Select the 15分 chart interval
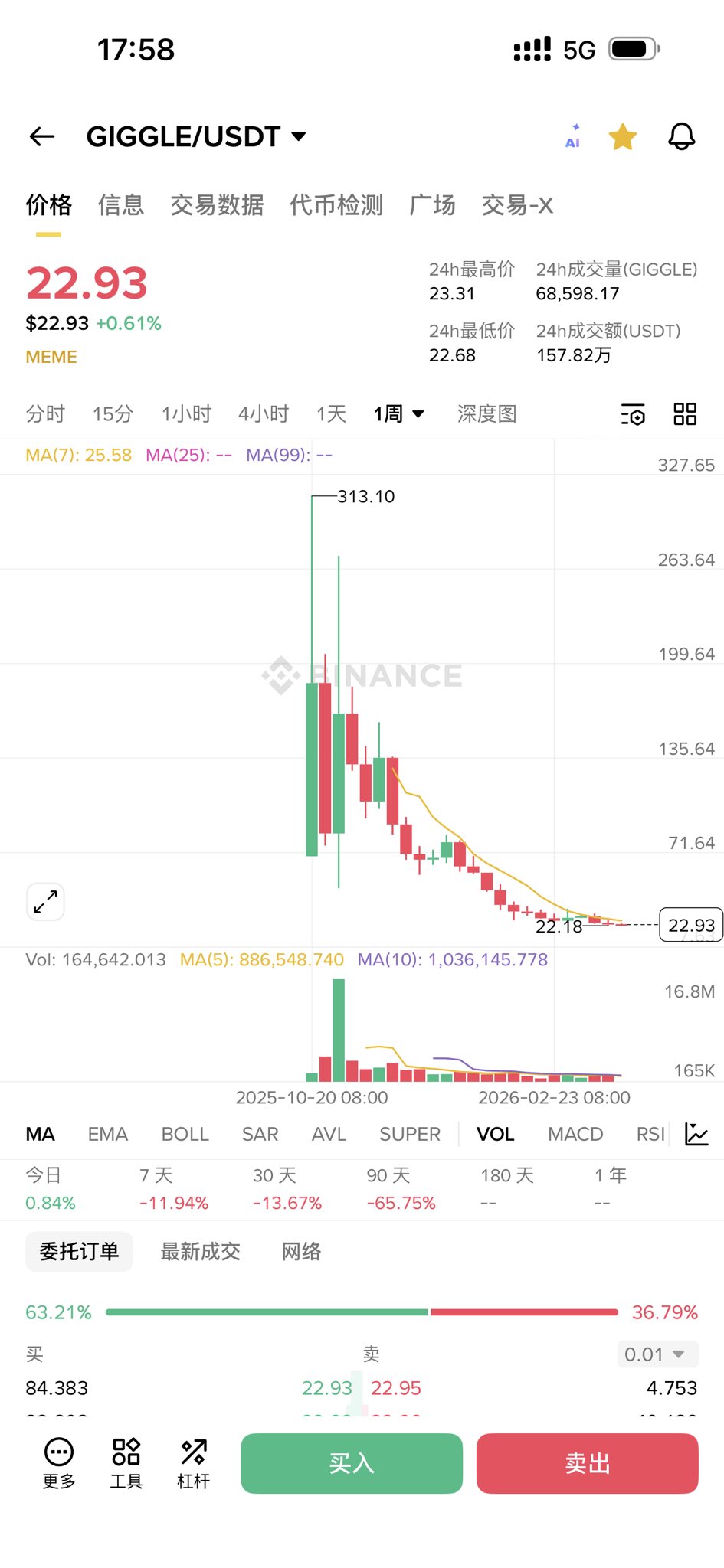Viewport: 724px width, 1568px height. [x=113, y=414]
